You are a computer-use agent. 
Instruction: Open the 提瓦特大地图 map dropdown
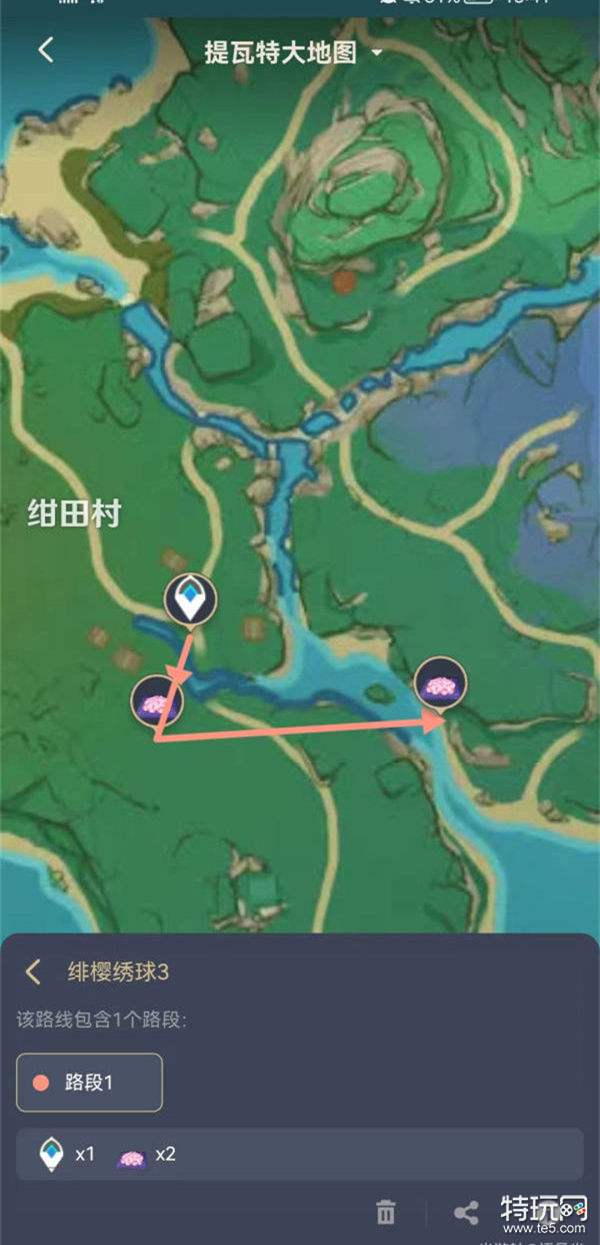293,52
